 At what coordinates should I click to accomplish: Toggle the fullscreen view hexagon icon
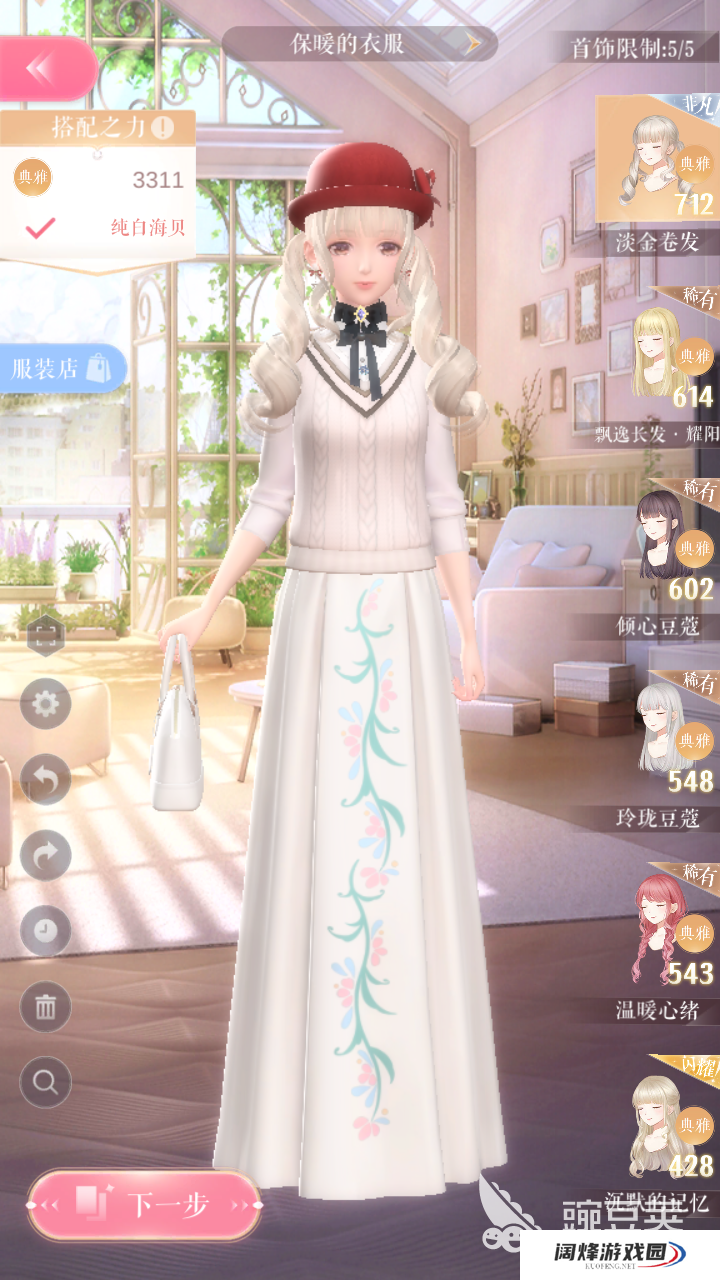pos(46,635)
